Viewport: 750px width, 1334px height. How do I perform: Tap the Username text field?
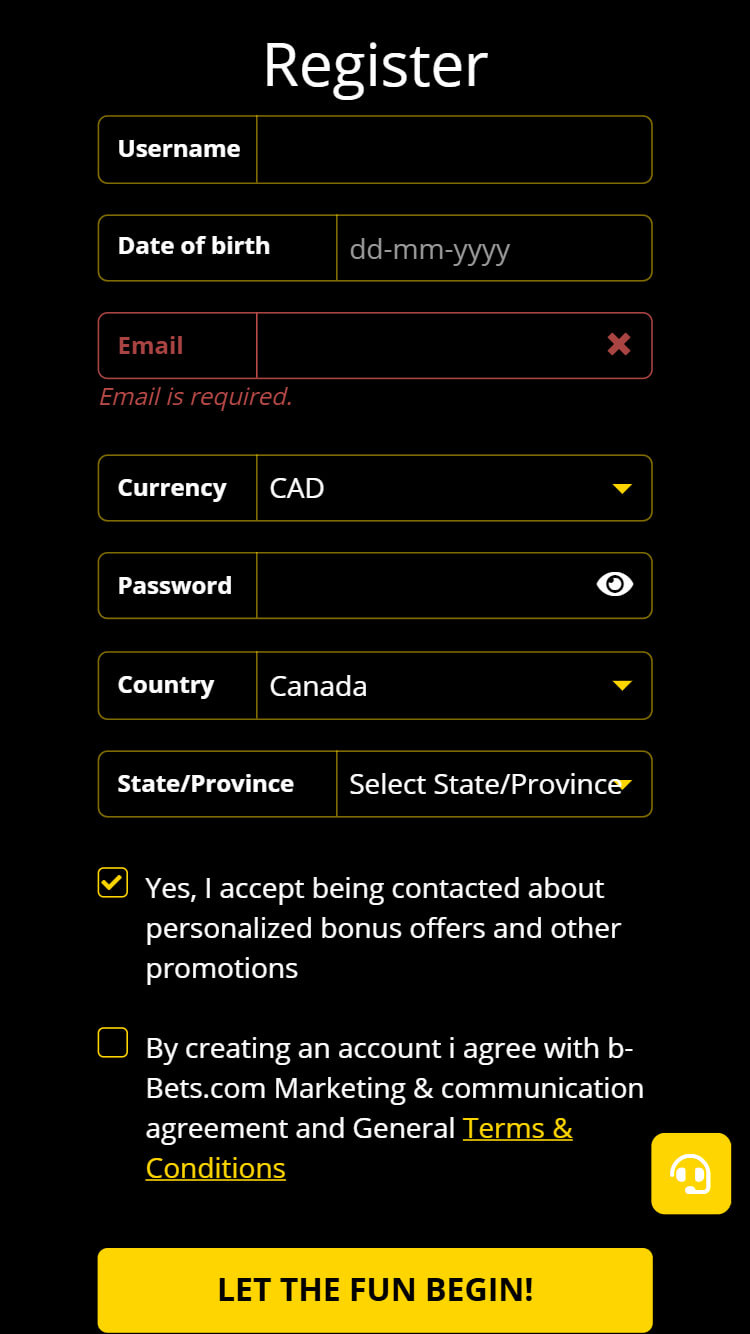click(x=454, y=150)
